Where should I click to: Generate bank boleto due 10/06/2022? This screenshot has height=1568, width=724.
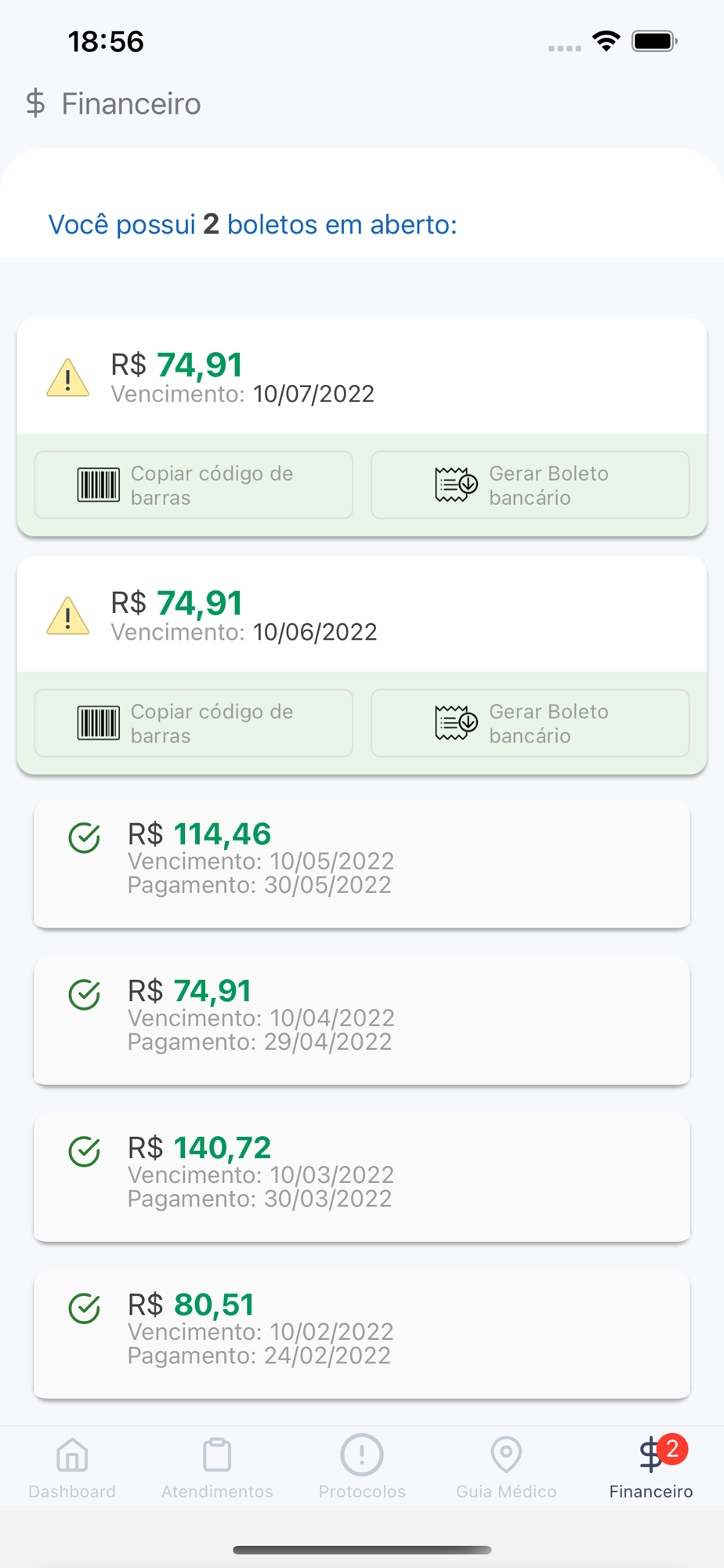tap(530, 723)
